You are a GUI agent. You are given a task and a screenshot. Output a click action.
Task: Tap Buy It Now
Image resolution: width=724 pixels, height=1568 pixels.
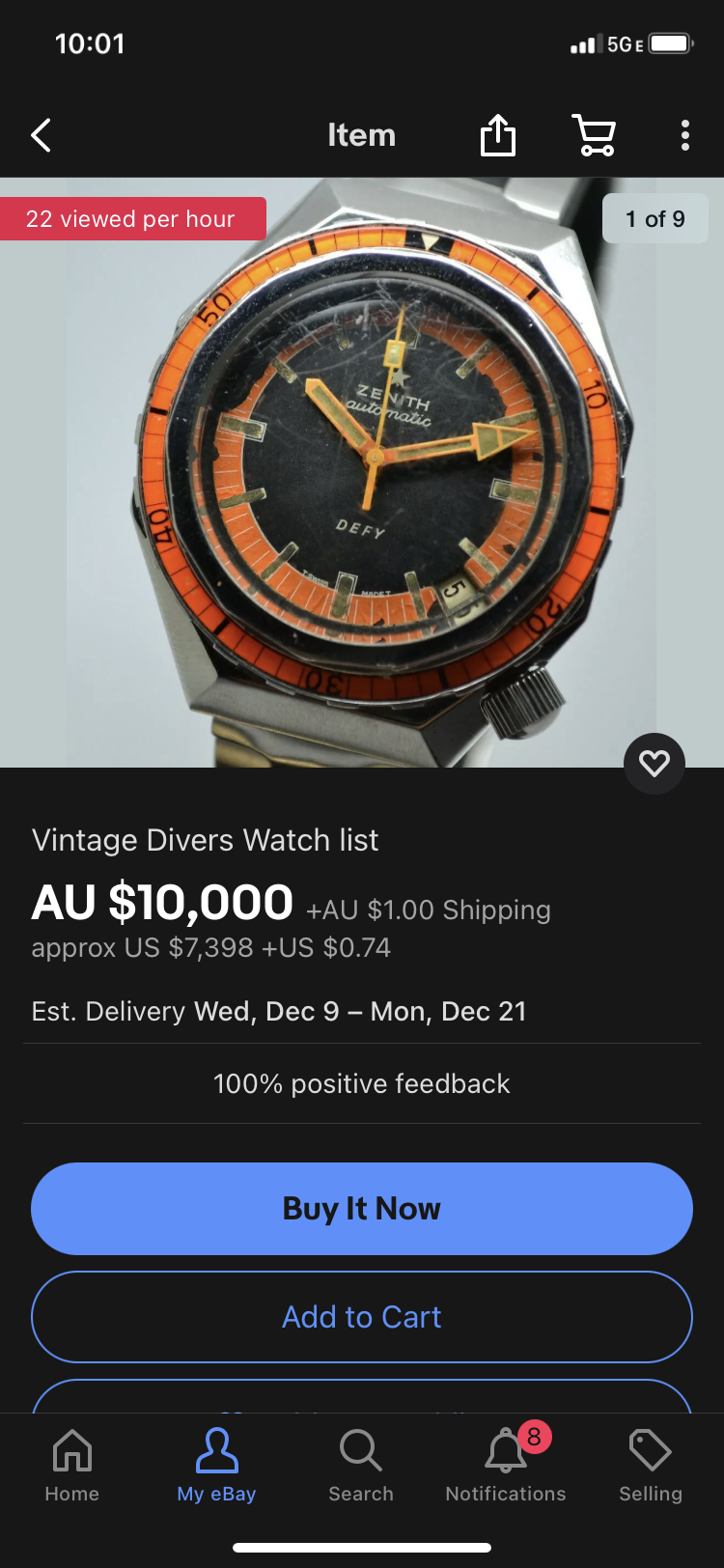362,1208
